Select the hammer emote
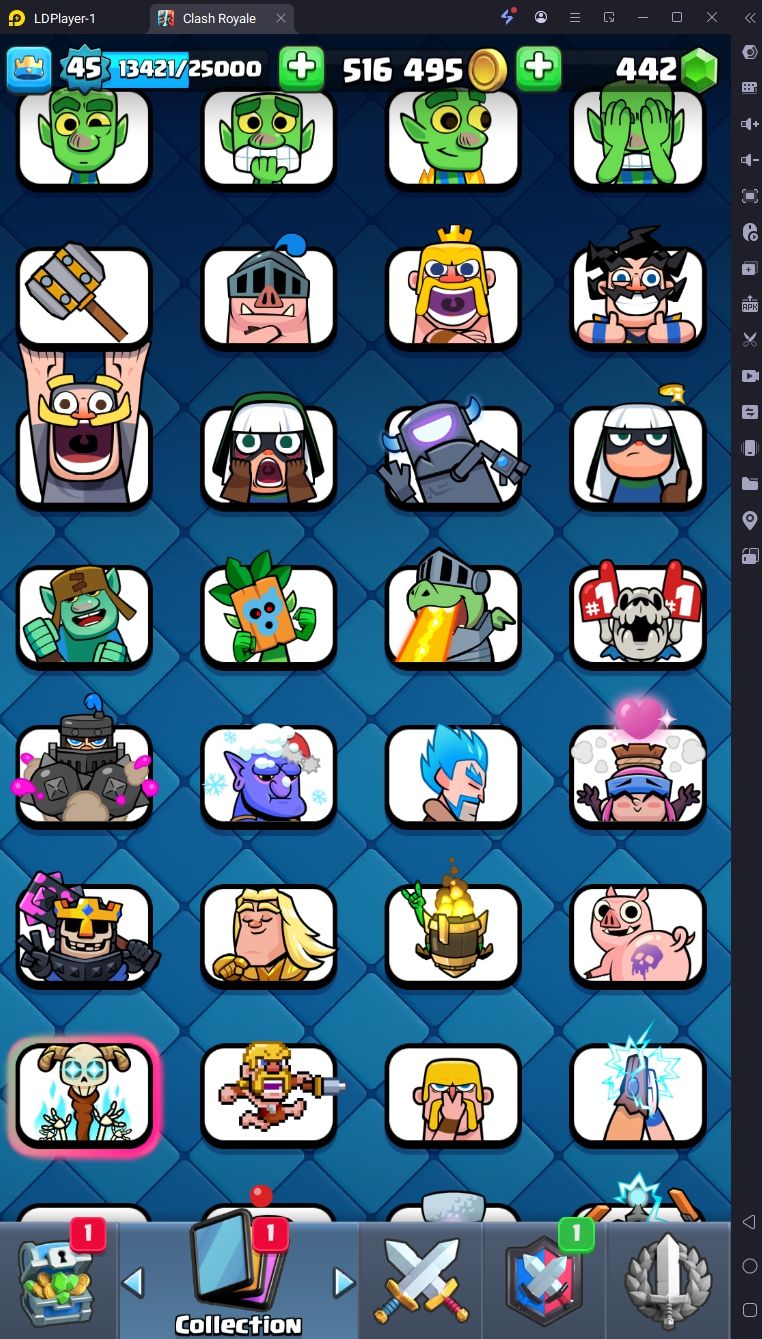 pyautogui.click(x=84, y=295)
